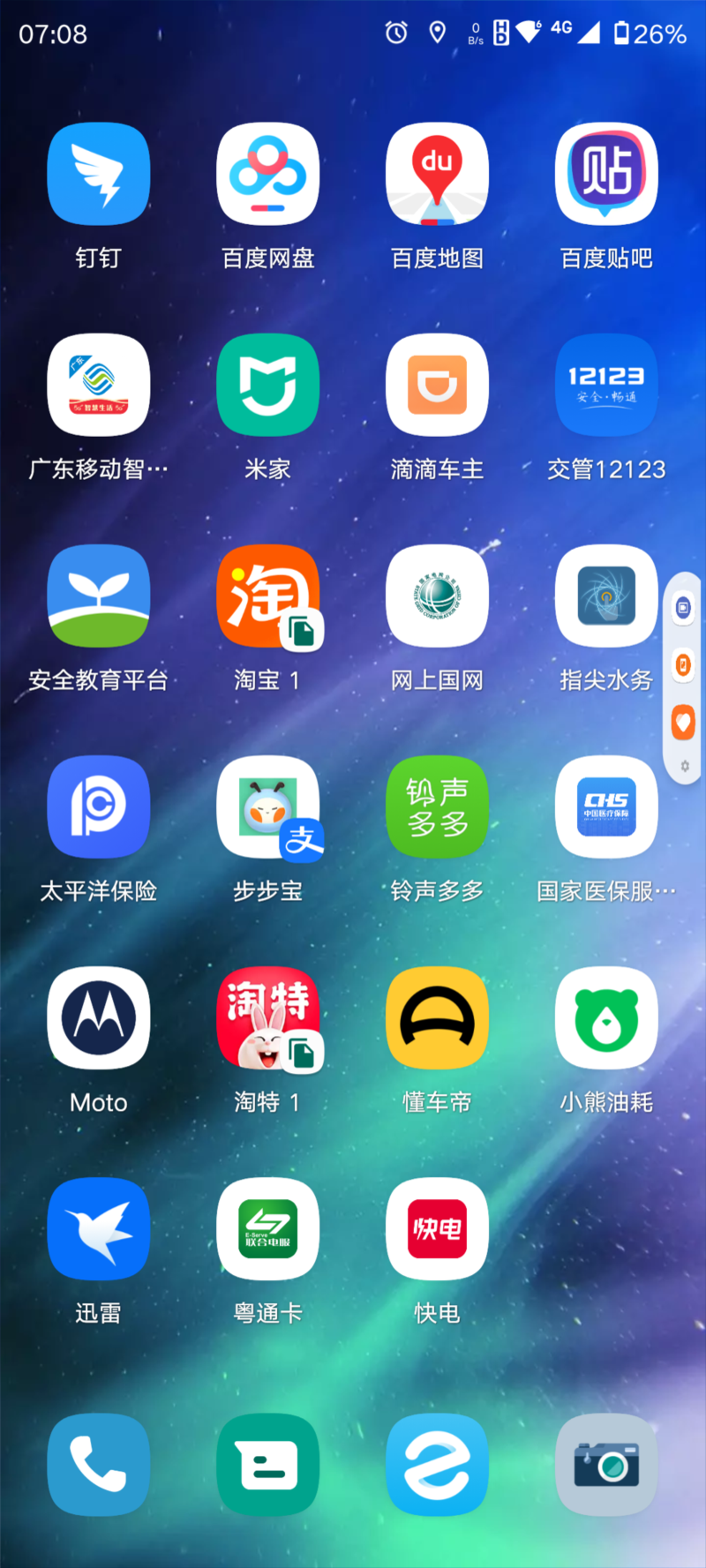This screenshot has width=706, height=1568.
Task: Open the phone dialer in dock
Action: tap(98, 1465)
